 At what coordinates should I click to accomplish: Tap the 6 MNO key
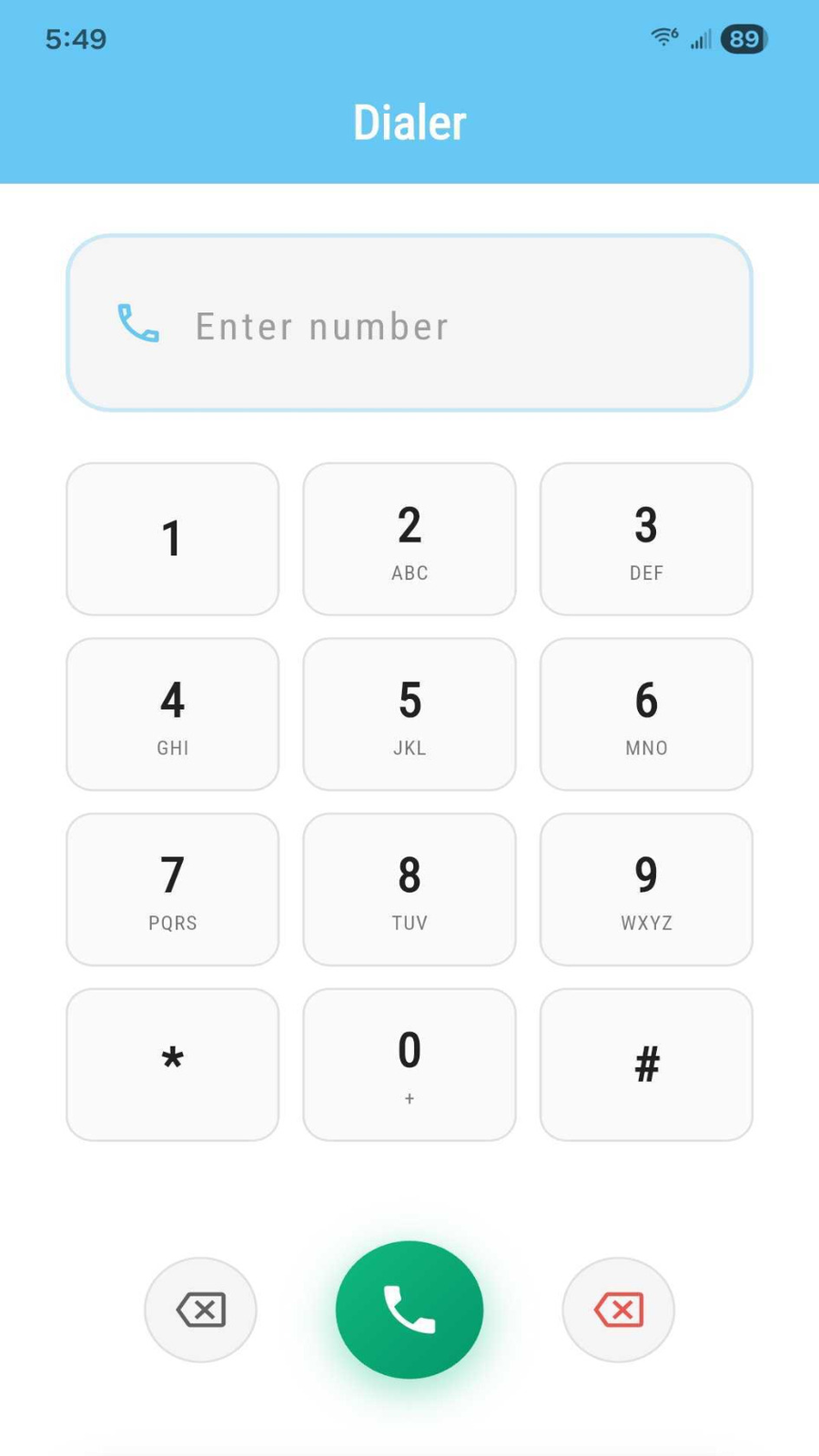click(x=646, y=714)
